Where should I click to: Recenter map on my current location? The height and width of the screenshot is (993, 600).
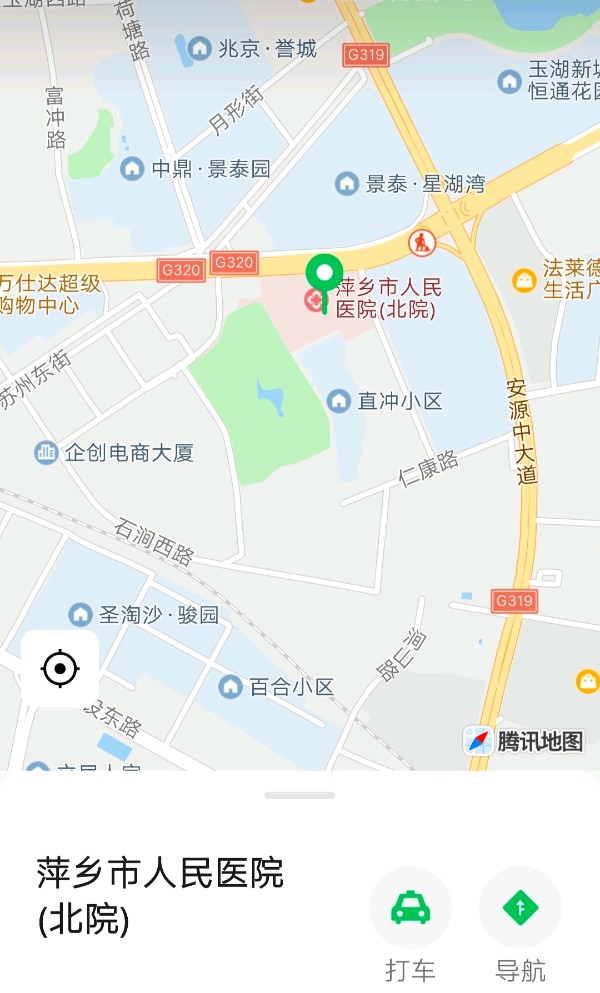tap(60, 668)
